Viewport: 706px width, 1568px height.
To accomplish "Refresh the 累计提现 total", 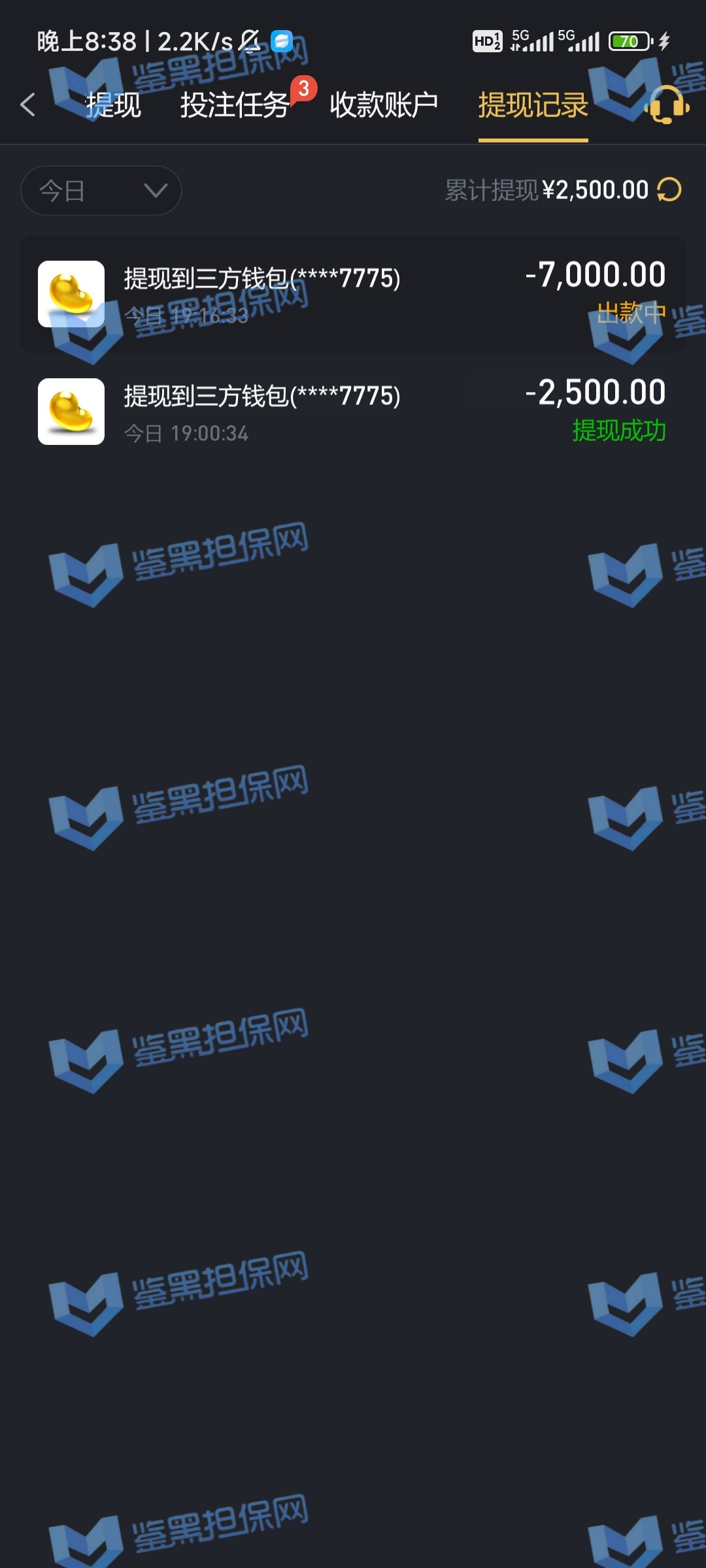I will [x=669, y=190].
